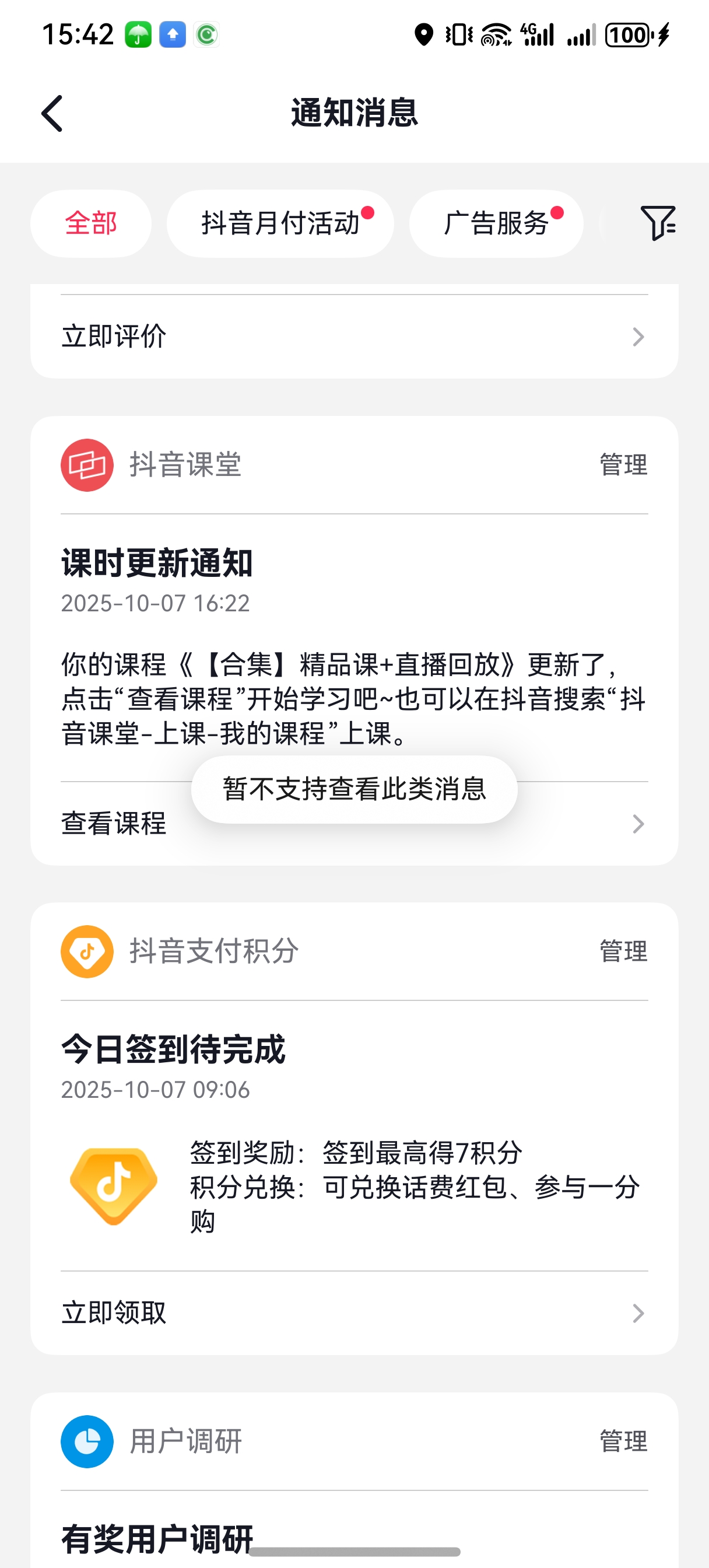
Task: Tap the blue 用户调研 pie chart icon
Action: pyautogui.click(x=87, y=1442)
